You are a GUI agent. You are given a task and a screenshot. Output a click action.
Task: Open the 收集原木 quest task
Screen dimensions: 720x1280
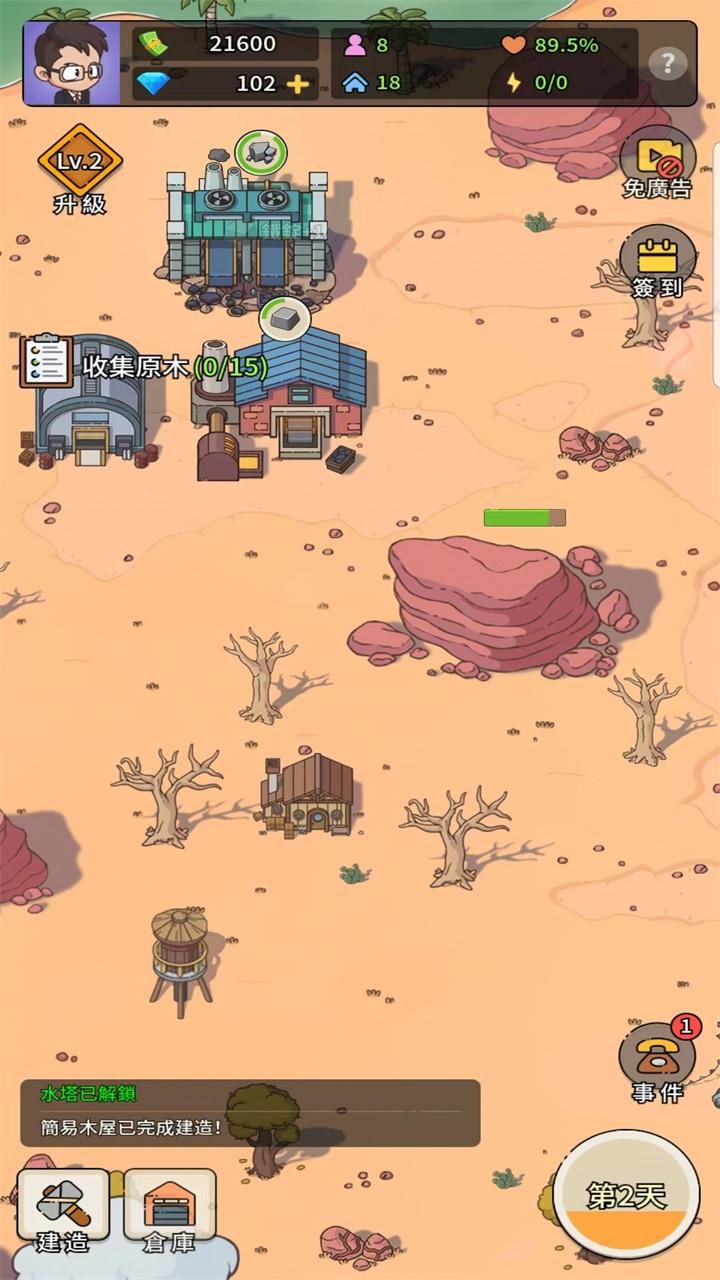click(145, 366)
